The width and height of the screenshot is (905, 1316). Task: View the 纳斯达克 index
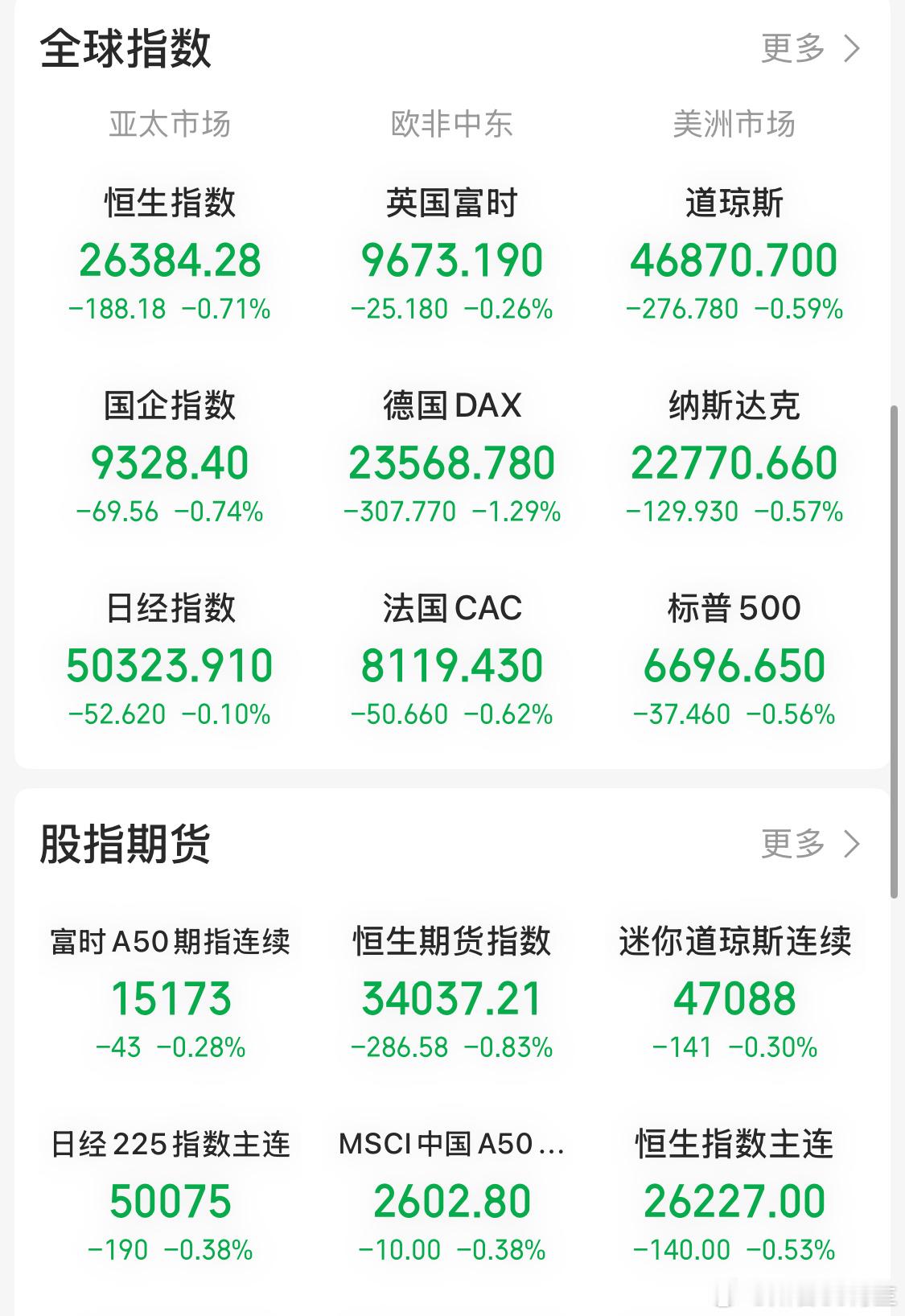[x=734, y=454]
